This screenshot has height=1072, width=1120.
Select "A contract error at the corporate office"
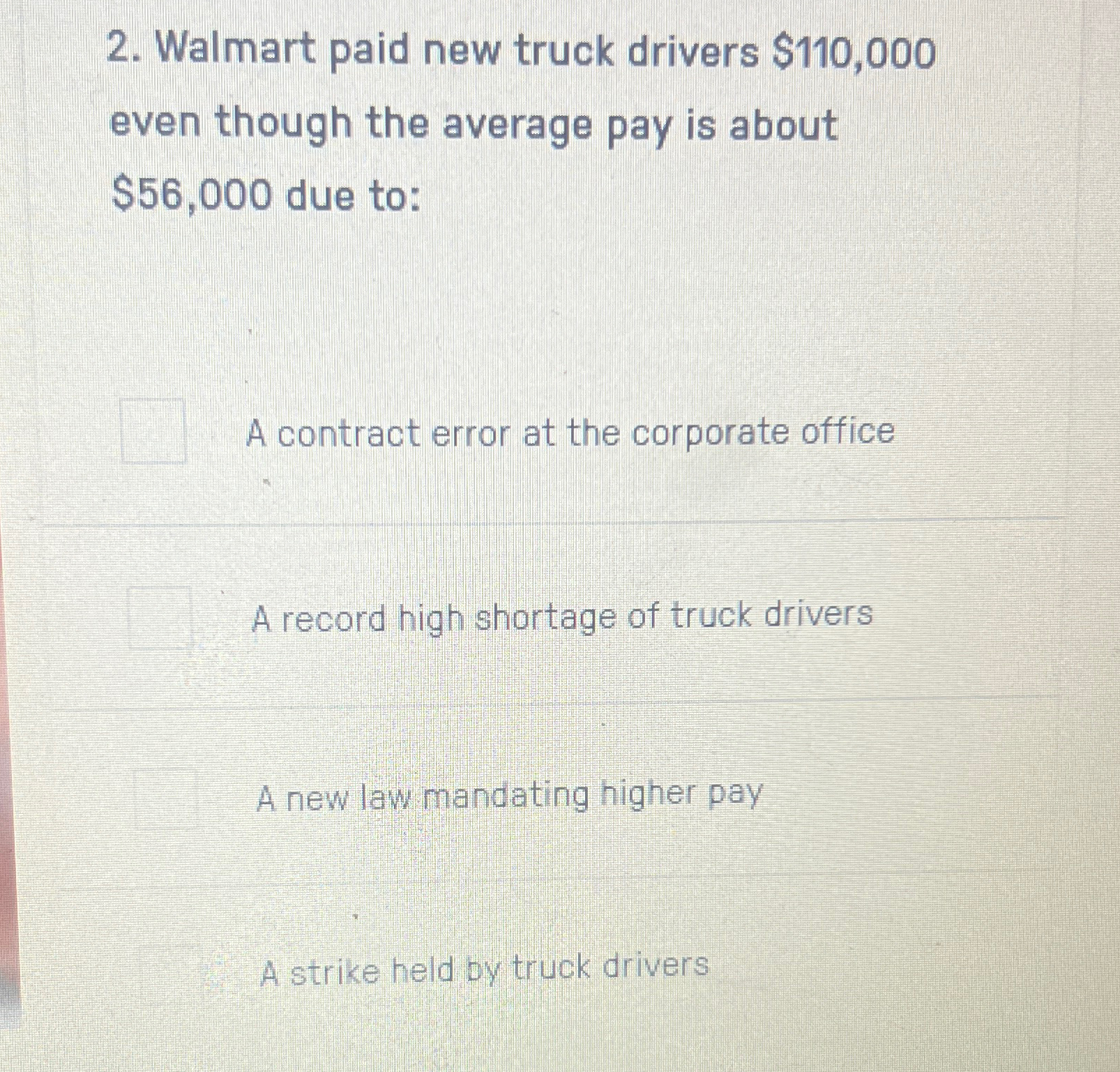(x=153, y=431)
